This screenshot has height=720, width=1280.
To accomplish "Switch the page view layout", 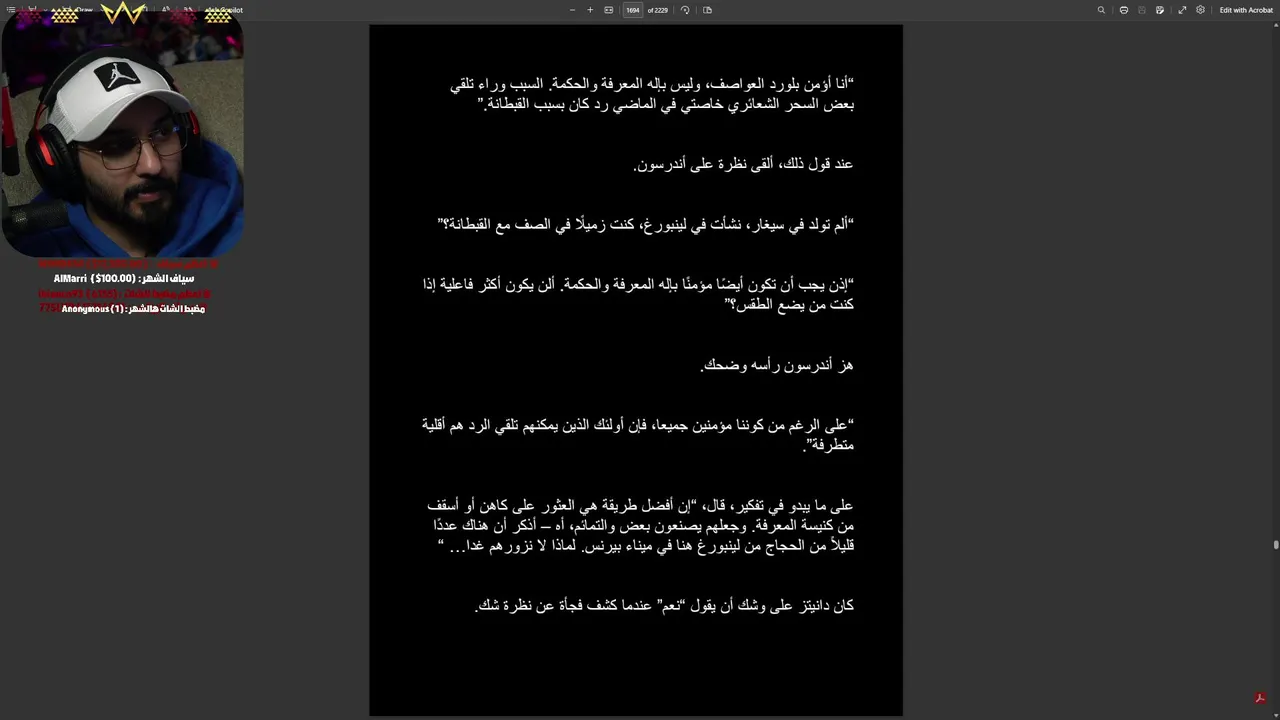I will click(x=707, y=10).
